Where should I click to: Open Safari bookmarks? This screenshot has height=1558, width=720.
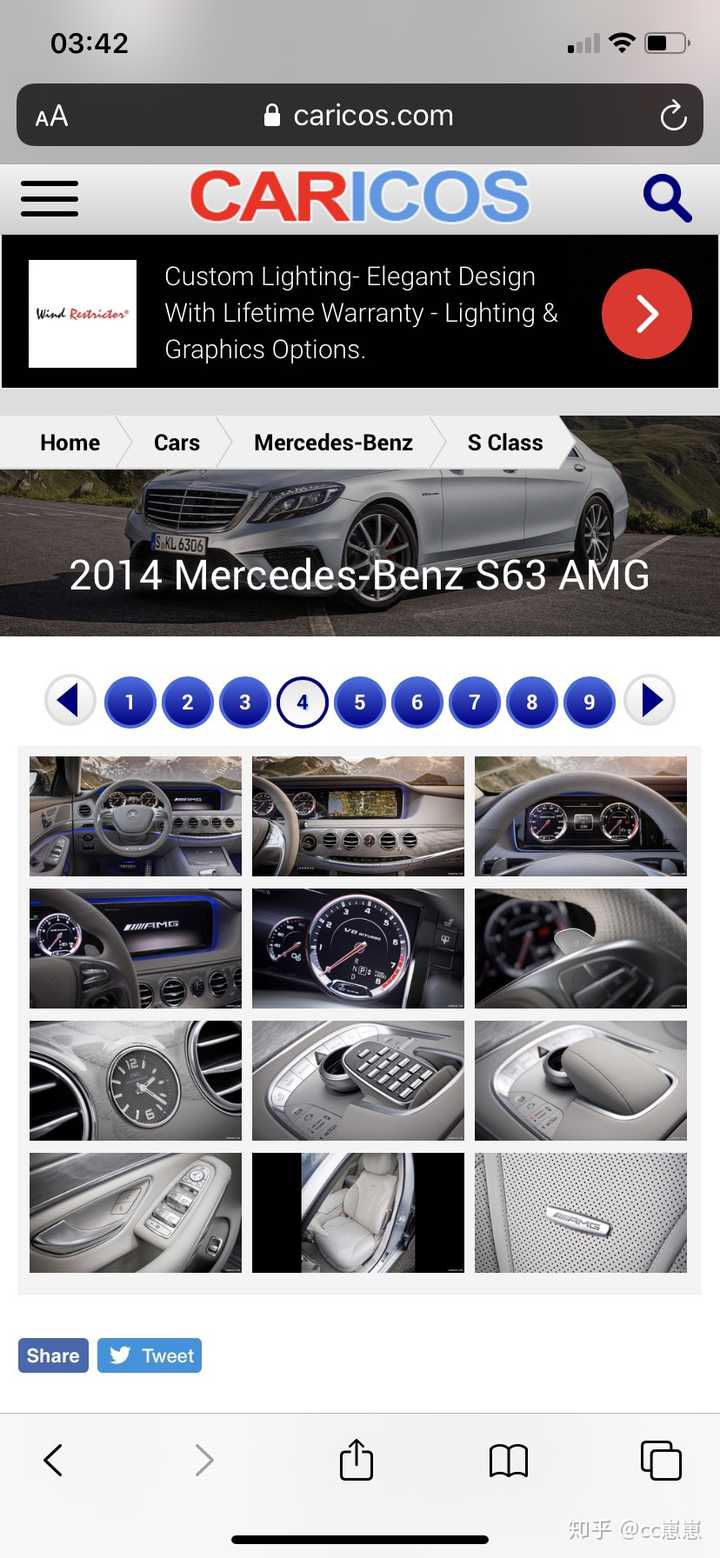tap(508, 1461)
